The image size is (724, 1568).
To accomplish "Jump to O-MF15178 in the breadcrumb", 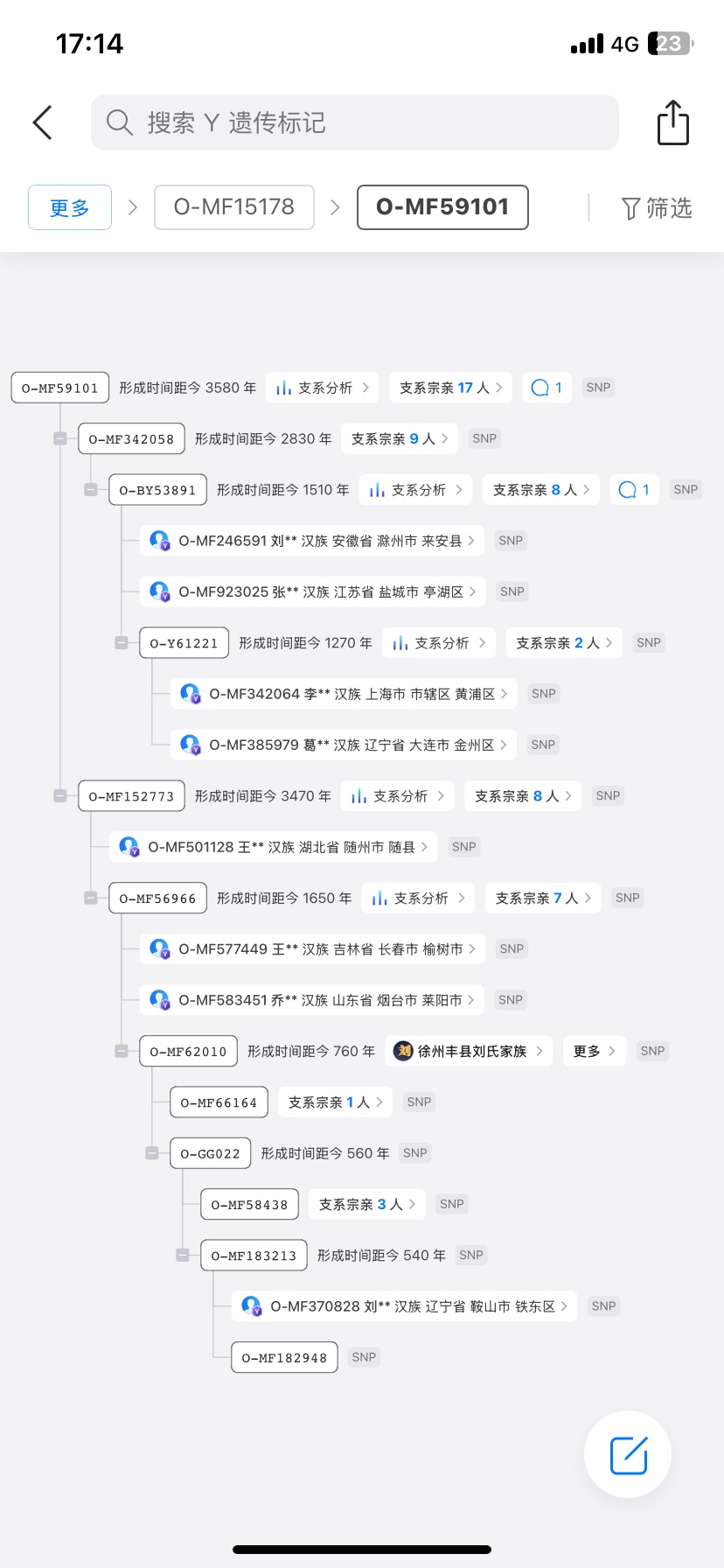I will (x=234, y=207).
